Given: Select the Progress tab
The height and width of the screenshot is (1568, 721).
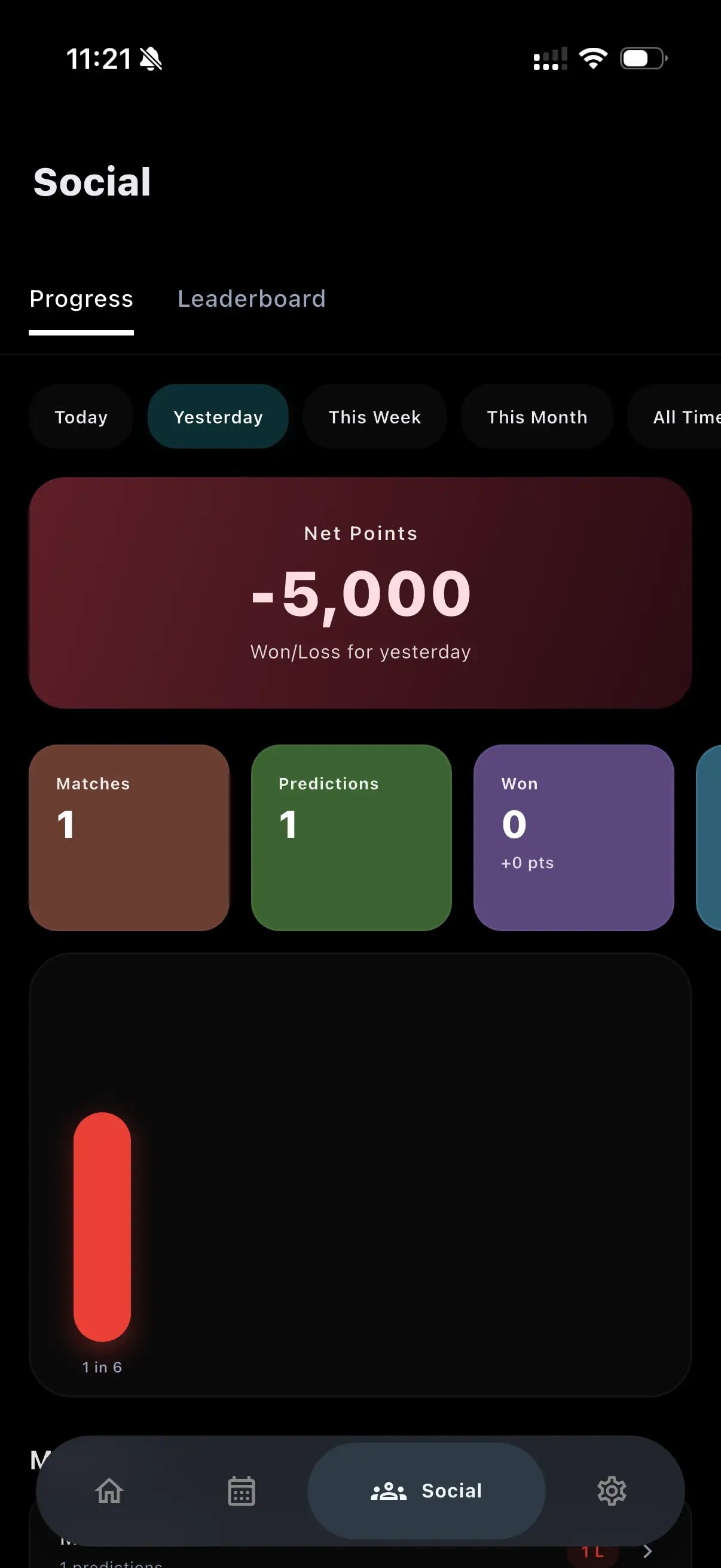Looking at the screenshot, I should (x=81, y=299).
